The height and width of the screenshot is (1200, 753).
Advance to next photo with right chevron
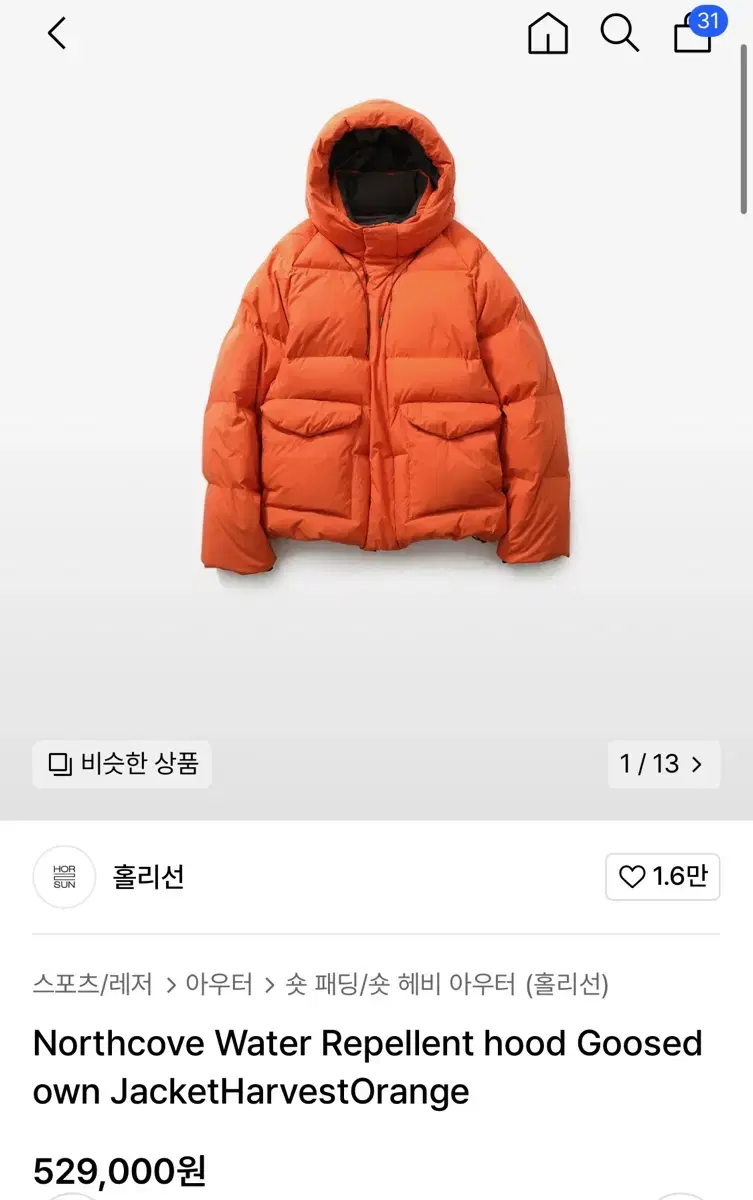point(697,764)
